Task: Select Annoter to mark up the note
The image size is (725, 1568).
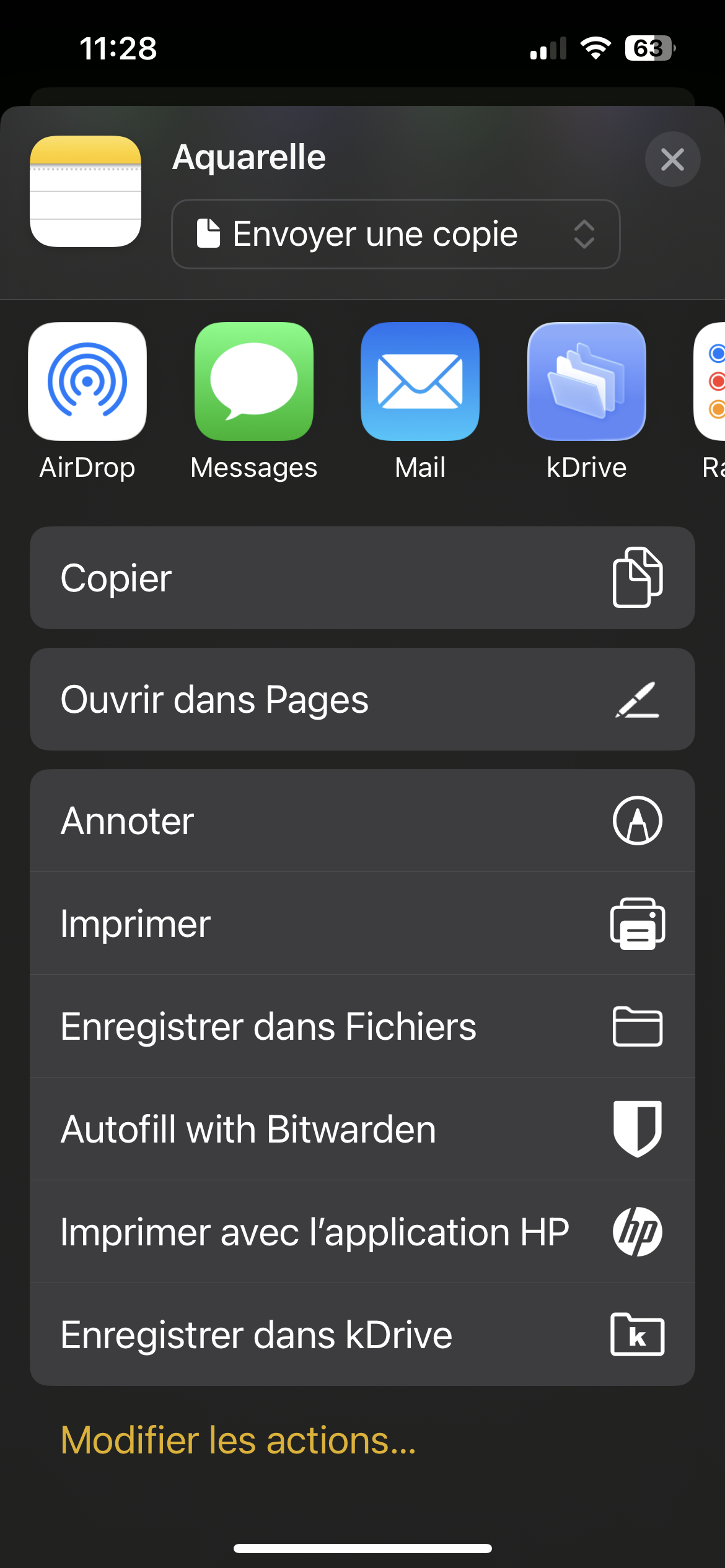Action: pyautogui.click(x=362, y=821)
